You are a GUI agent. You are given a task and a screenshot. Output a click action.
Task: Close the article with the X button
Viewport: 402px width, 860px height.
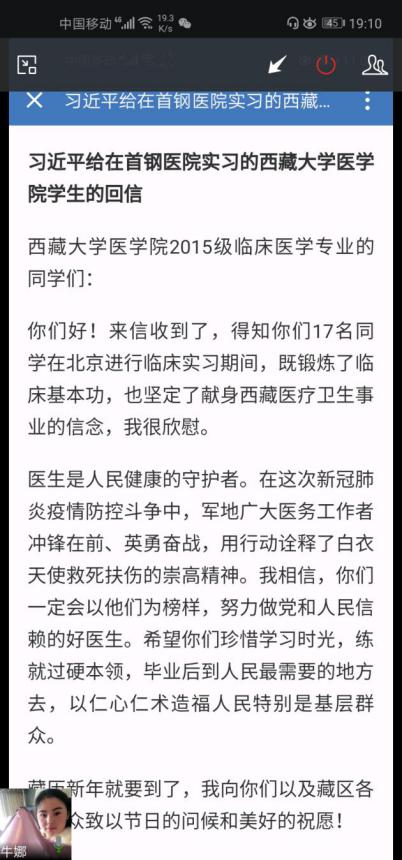(x=35, y=101)
